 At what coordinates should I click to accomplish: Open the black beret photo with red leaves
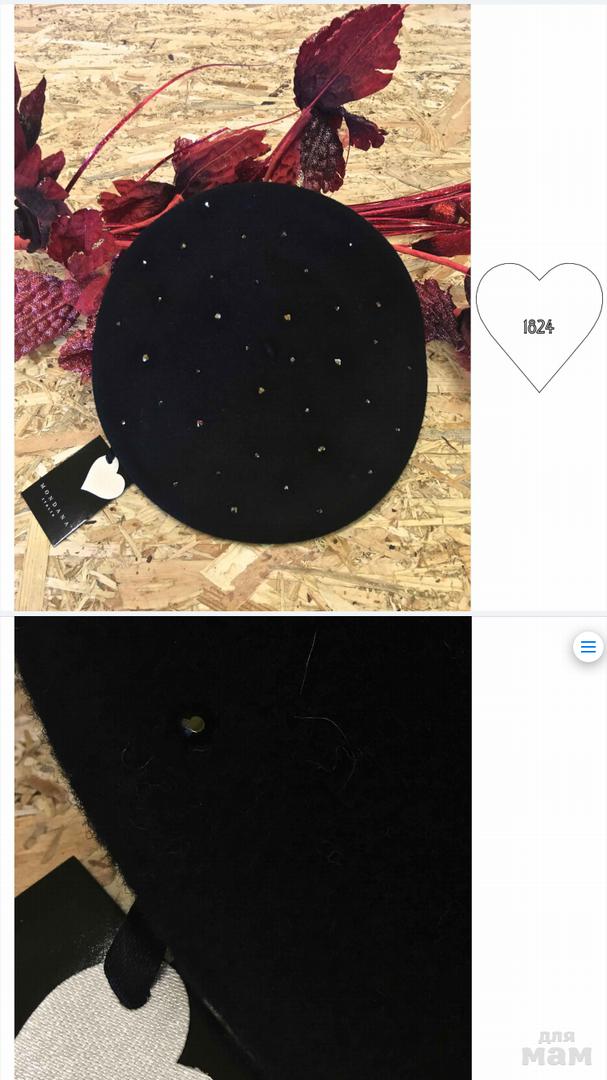[242, 307]
